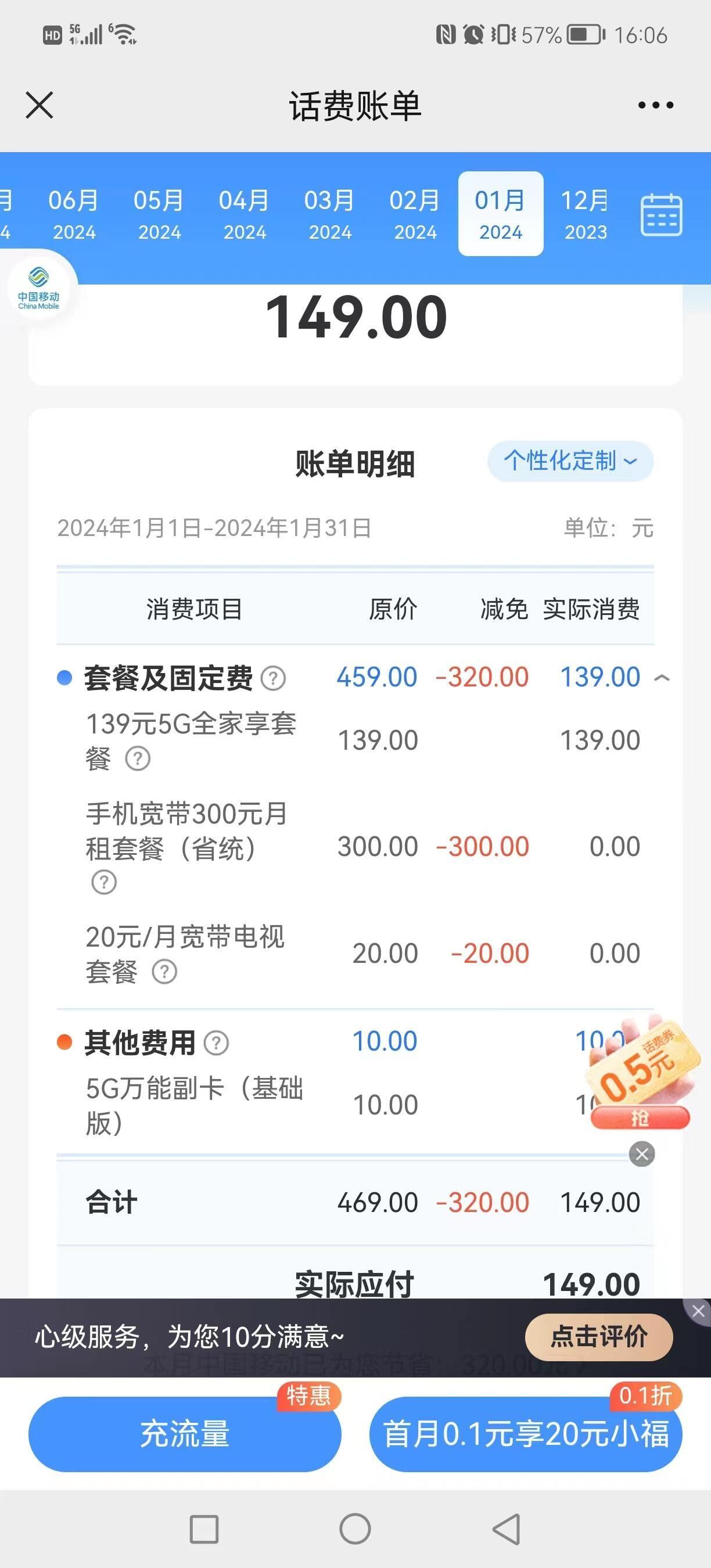Show help for 套餐及固定费

(274, 678)
